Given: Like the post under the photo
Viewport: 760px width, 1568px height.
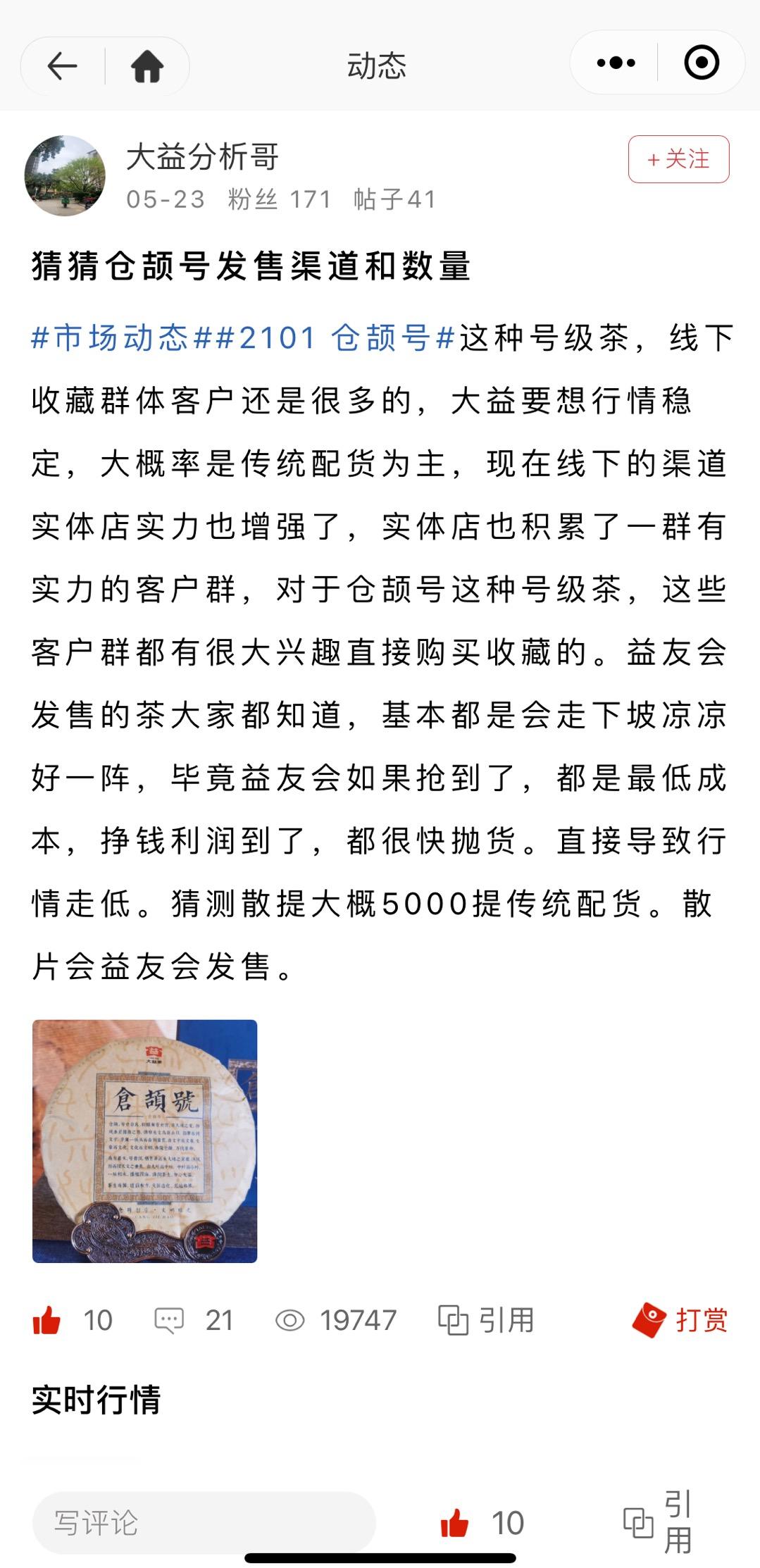Looking at the screenshot, I should click(46, 1320).
